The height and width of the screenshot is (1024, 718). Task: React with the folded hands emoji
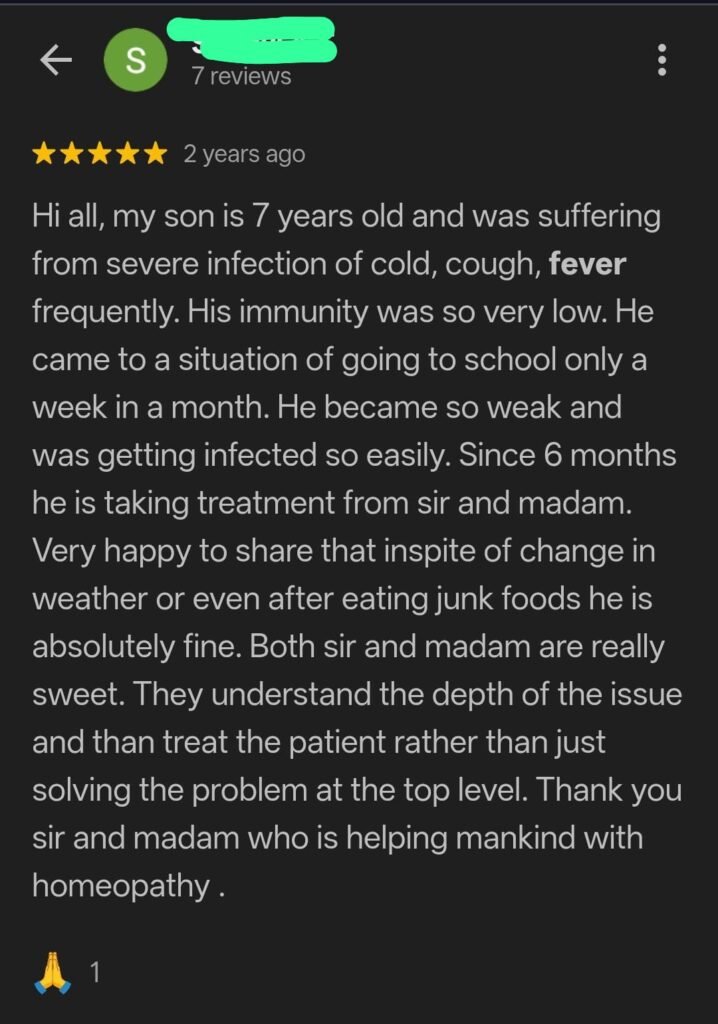53,971
